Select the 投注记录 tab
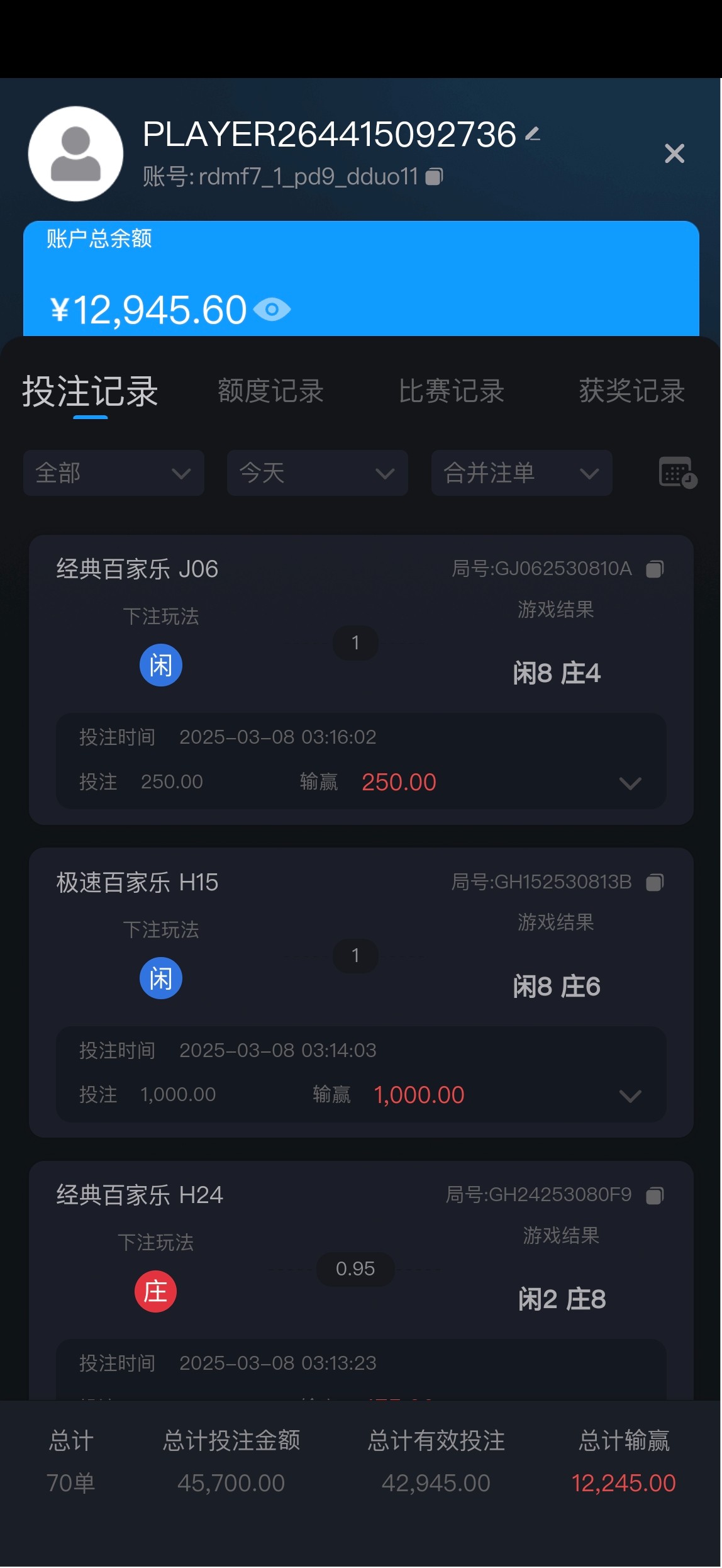The height and width of the screenshot is (1568, 722). [90, 391]
